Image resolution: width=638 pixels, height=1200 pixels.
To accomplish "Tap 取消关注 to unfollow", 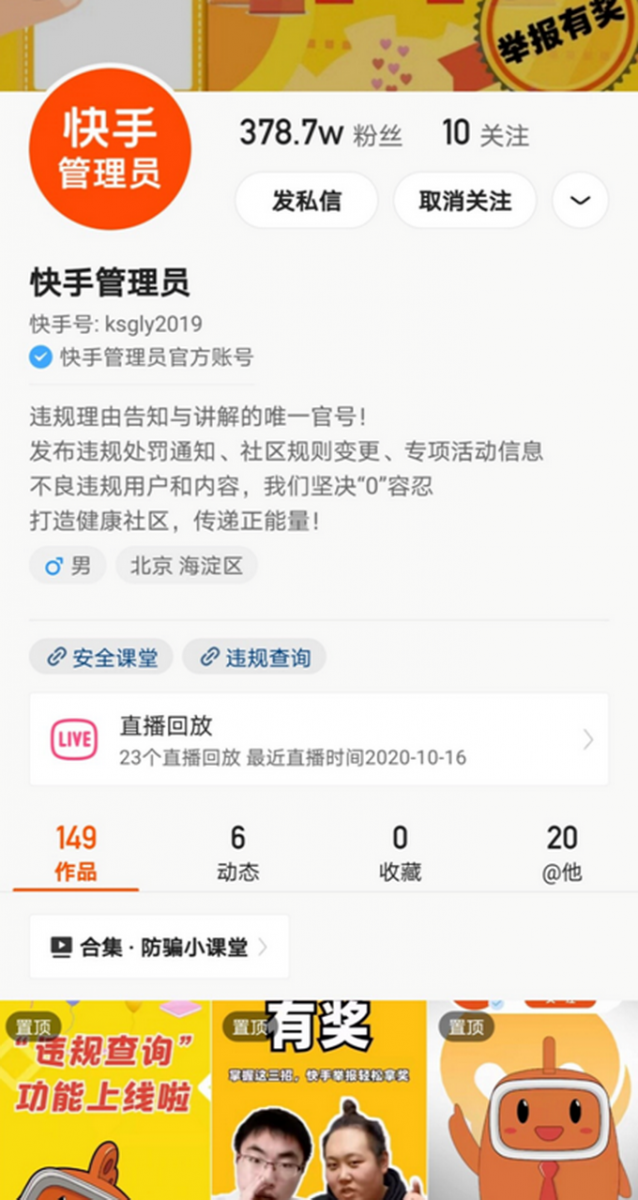I will (465, 200).
